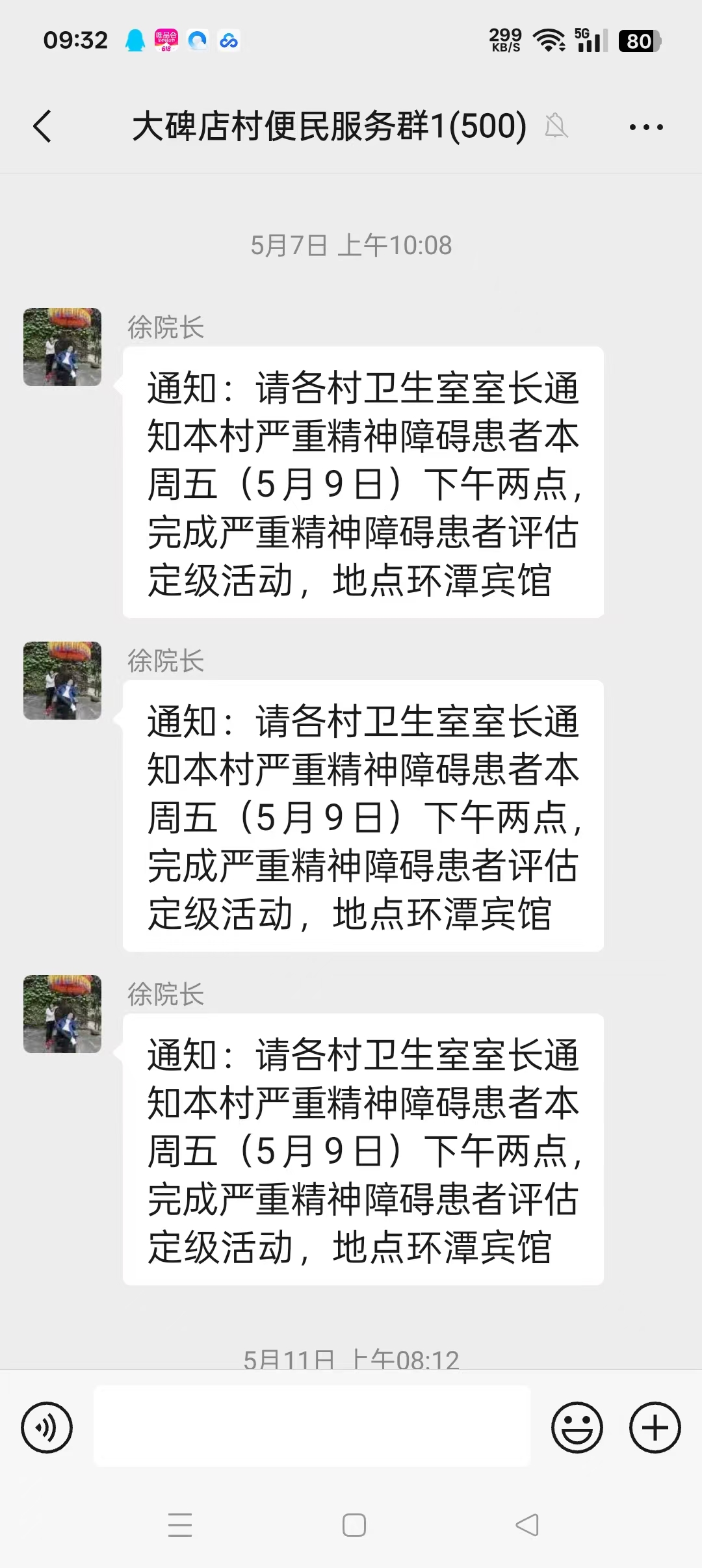This screenshot has width=702, height=1568.
Task: Go to the system home screen
Action: pos(354,1524)
